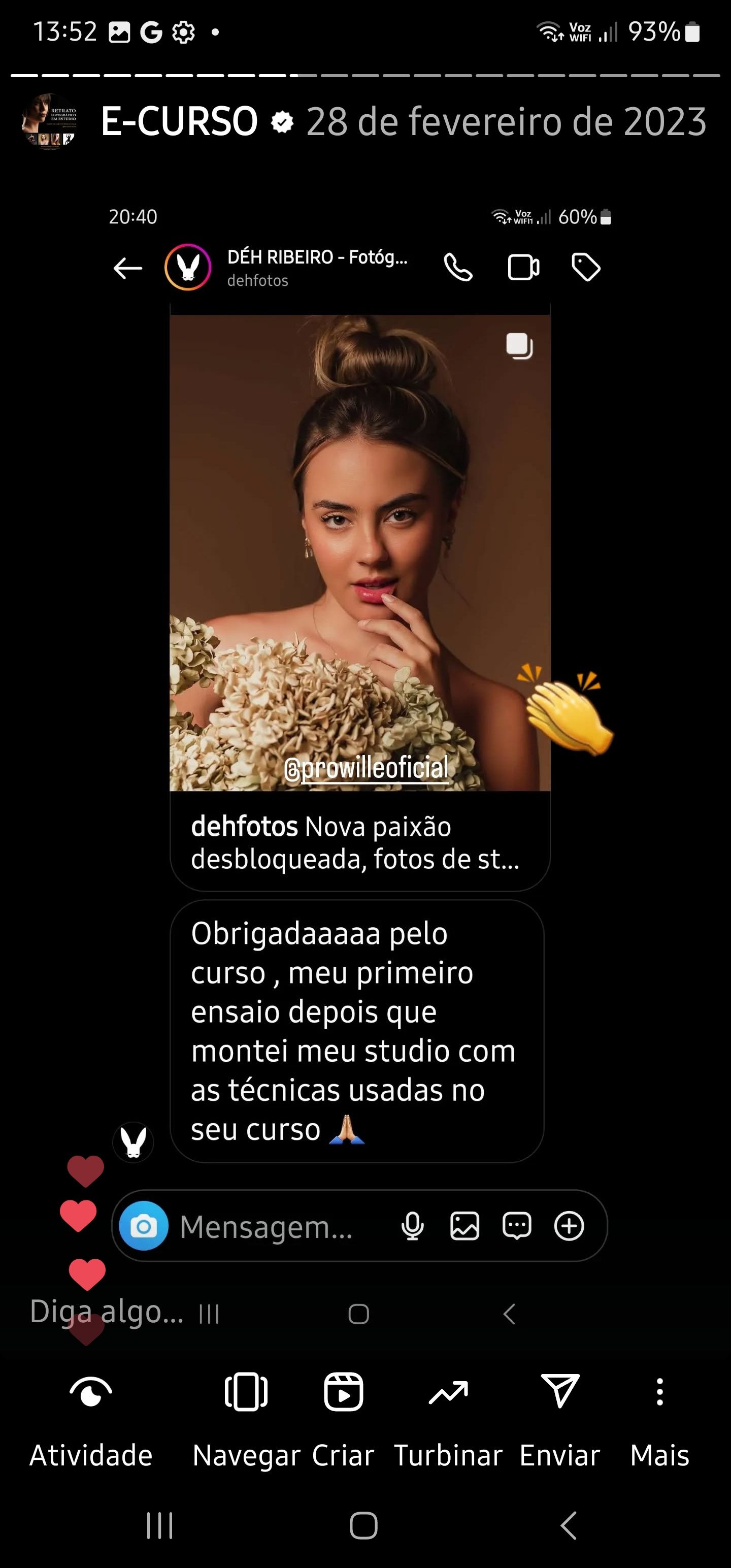731x1568 pixels.
Task: Tap system home button
Action: click(x=363, y=1525)
